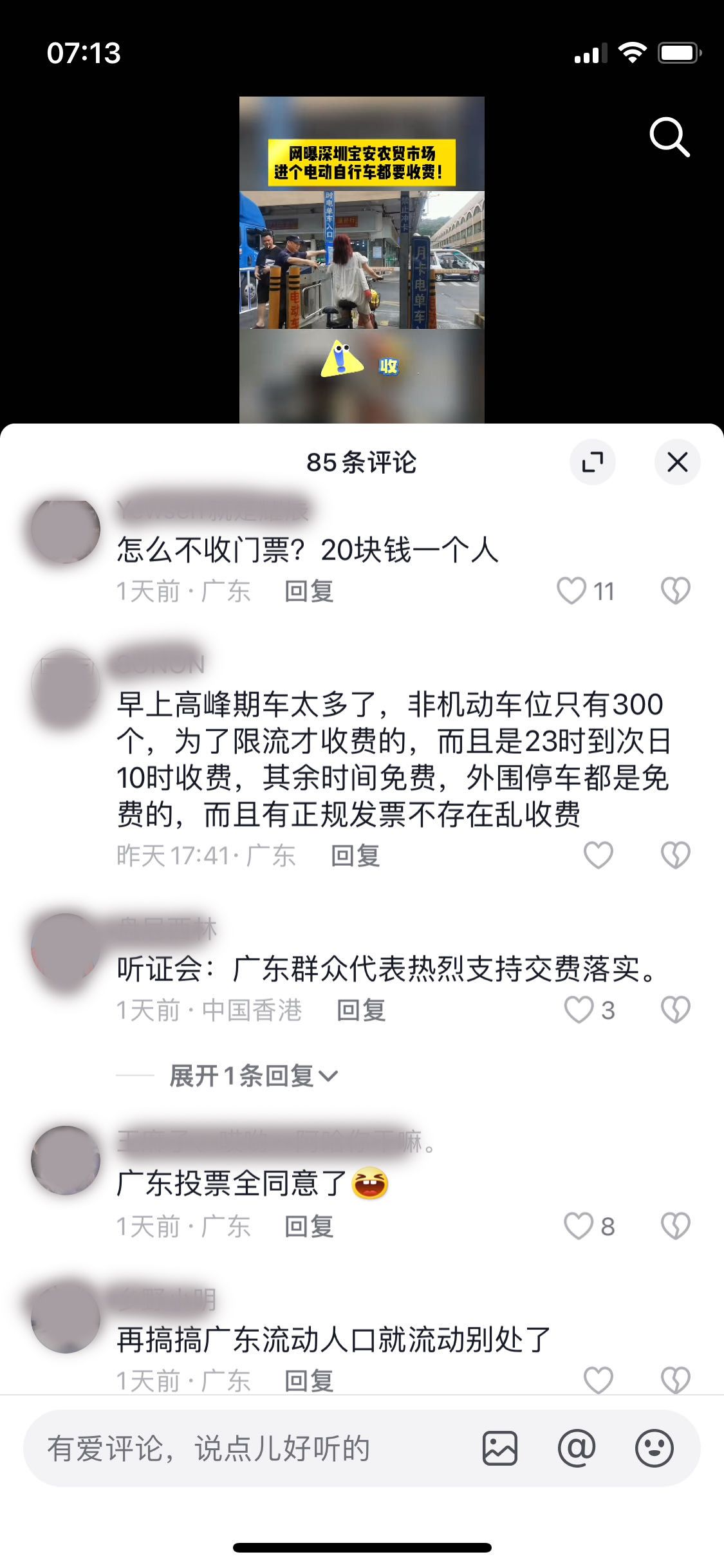Reply to 广东投票全同意了 comment
724x1568 pixels.
click(309, 1226)
